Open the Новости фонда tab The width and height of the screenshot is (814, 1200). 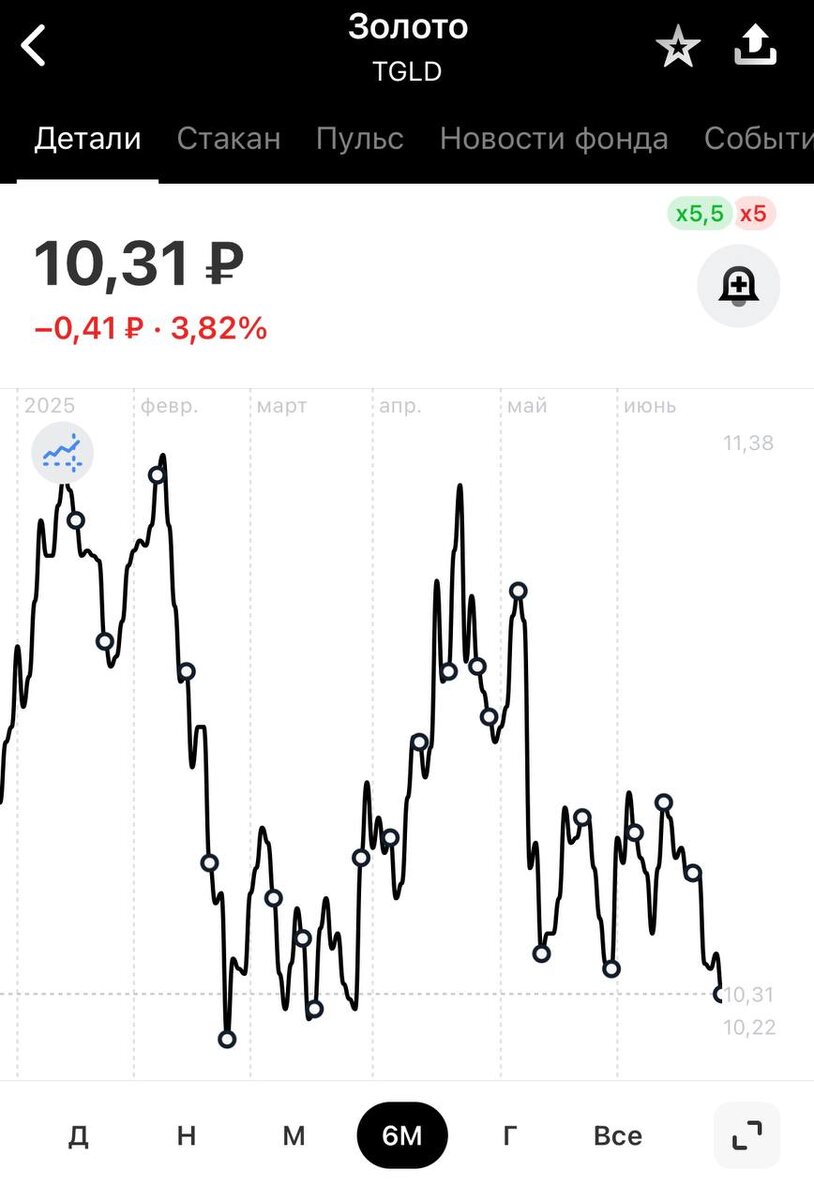click(x=554, y=138)
